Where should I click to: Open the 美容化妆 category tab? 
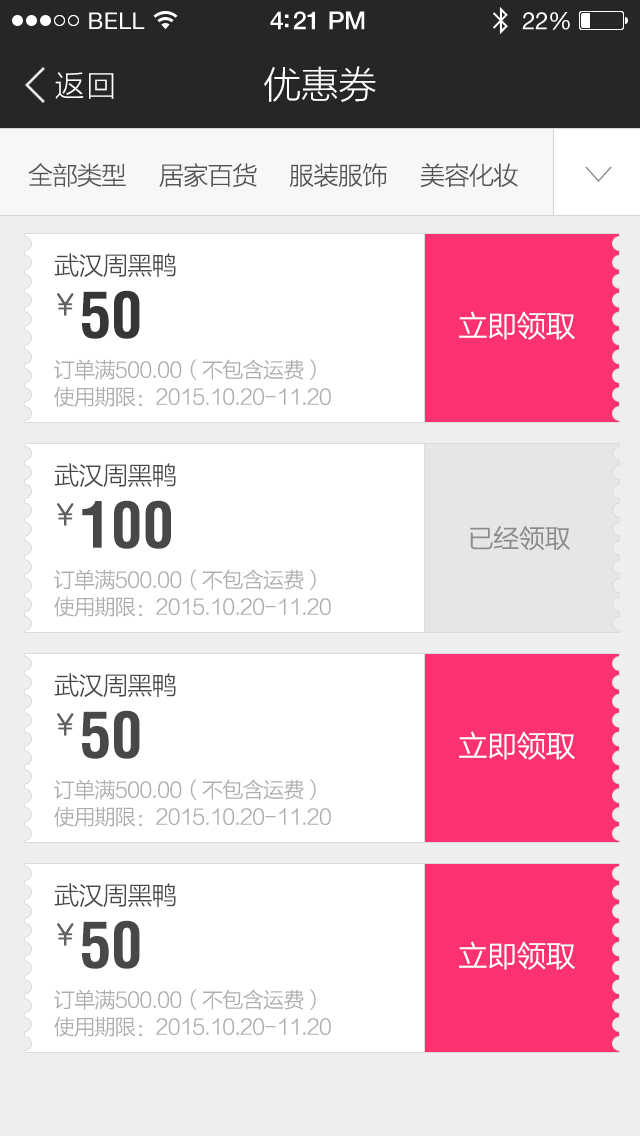(468, 175)
